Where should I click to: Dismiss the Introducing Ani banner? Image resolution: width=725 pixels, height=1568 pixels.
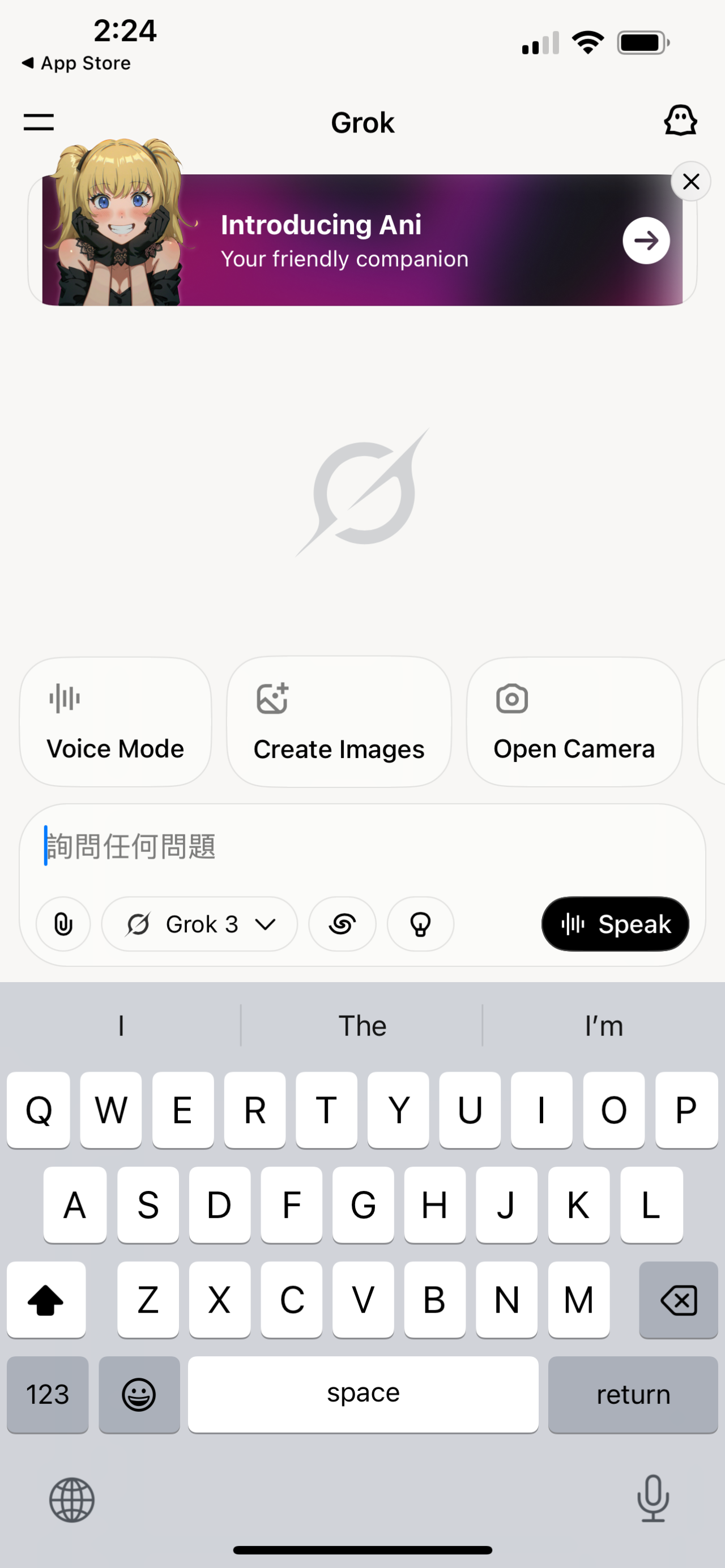click(690, 181)
